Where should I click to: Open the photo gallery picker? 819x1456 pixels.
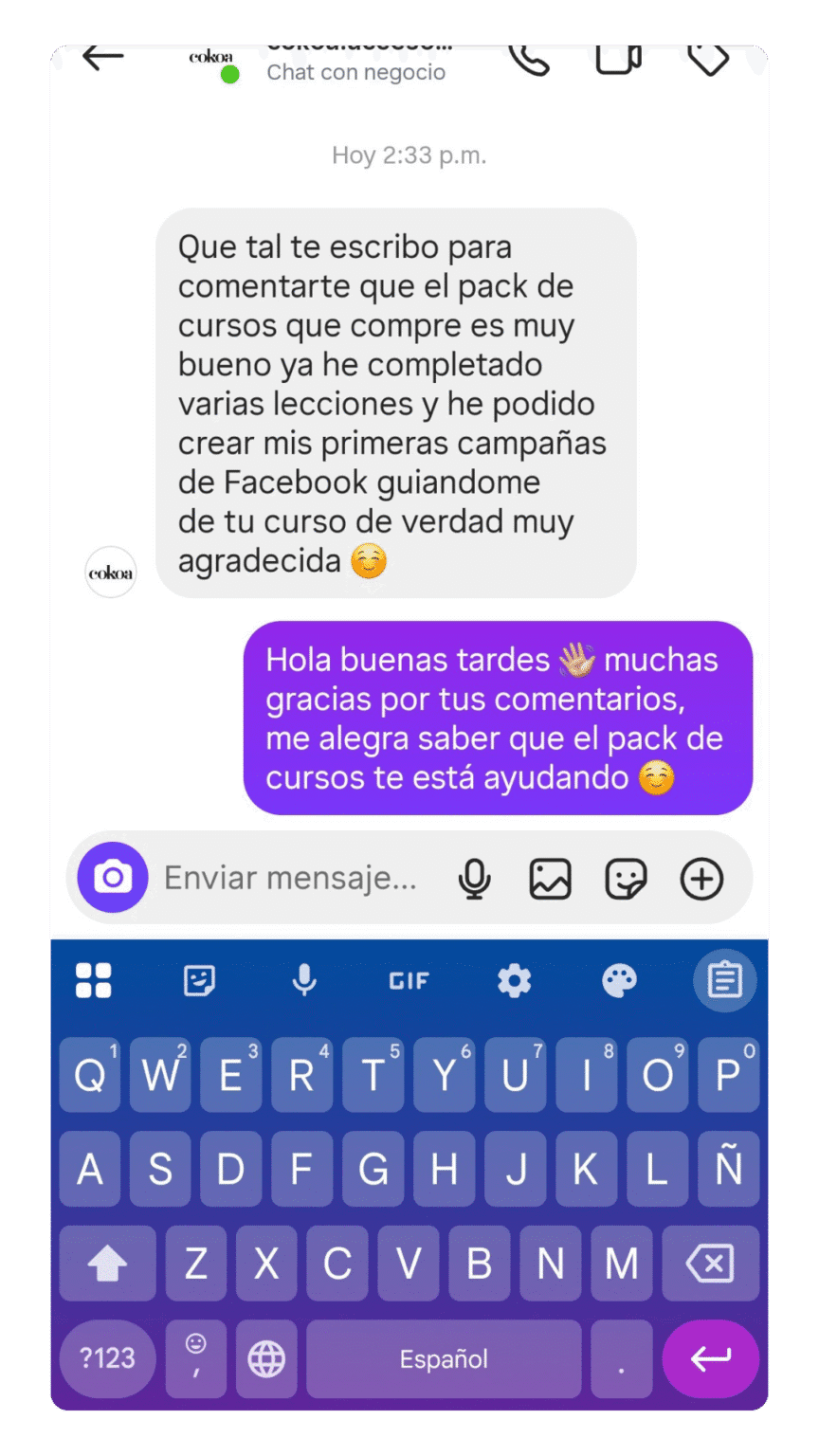pos(550,878)
